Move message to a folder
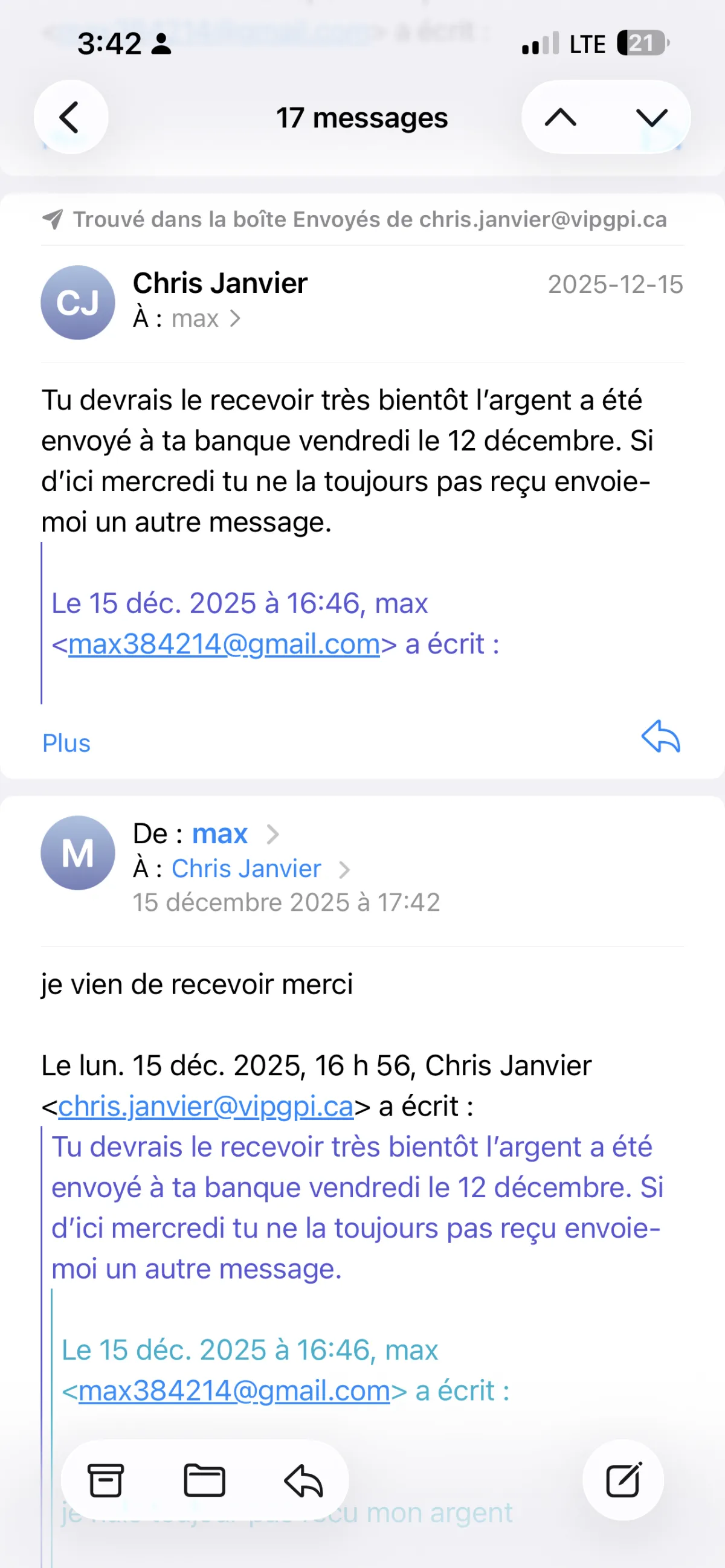 point(205,1480)
